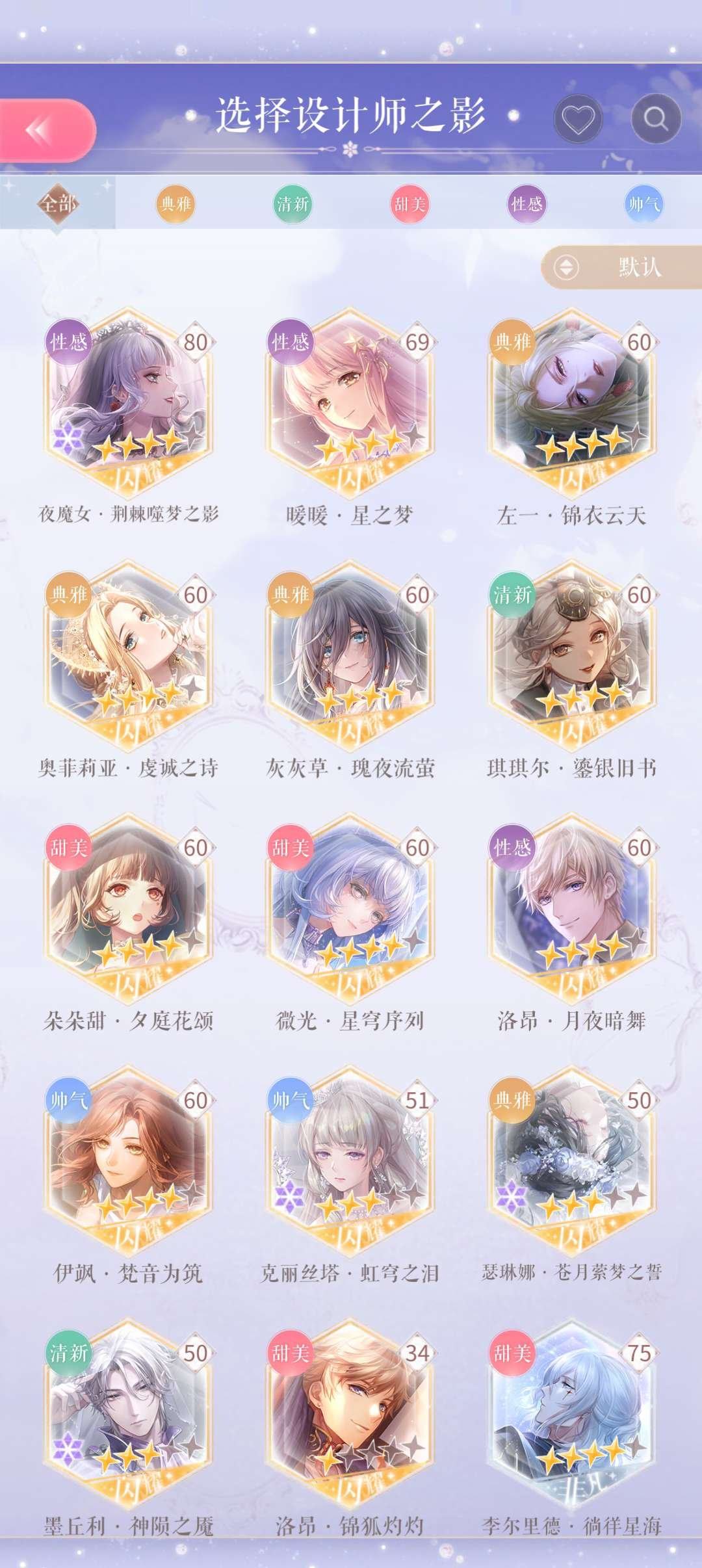The image size is (702, 1568).
Task: Select the 克丽丝塔·虹穹之泪 card
Action: pyautogui.click(x=350, y=1162)
